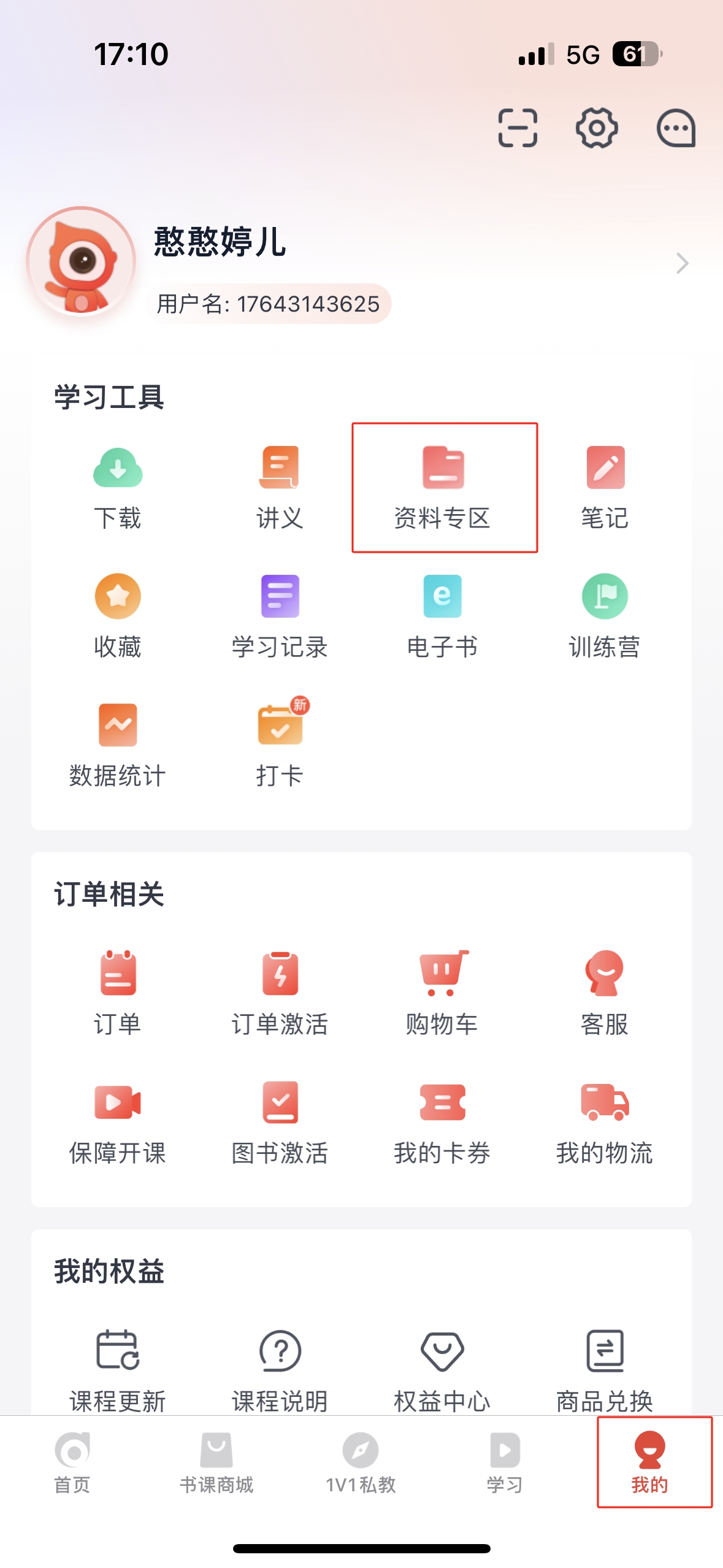723x1568 pixels.
Task: Open 讲义 handouts
Action: [x=280, y=488]
